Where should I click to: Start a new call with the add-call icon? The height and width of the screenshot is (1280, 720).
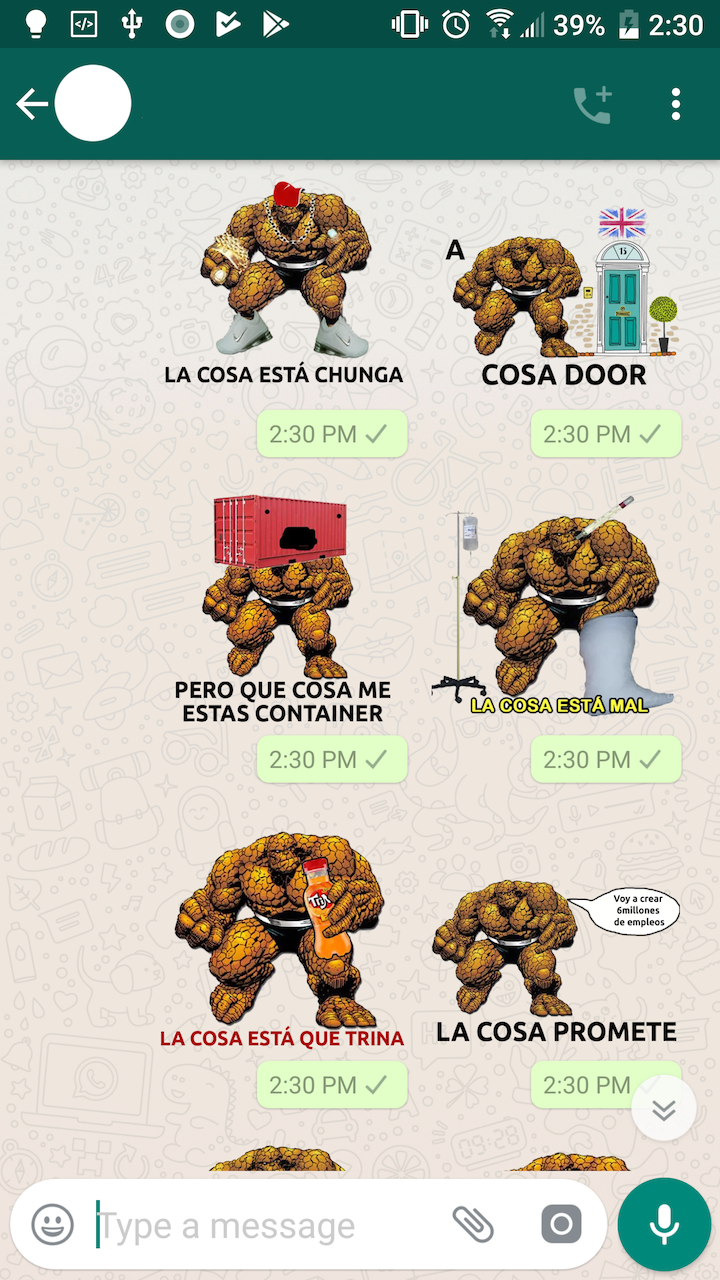pos(592,103)
